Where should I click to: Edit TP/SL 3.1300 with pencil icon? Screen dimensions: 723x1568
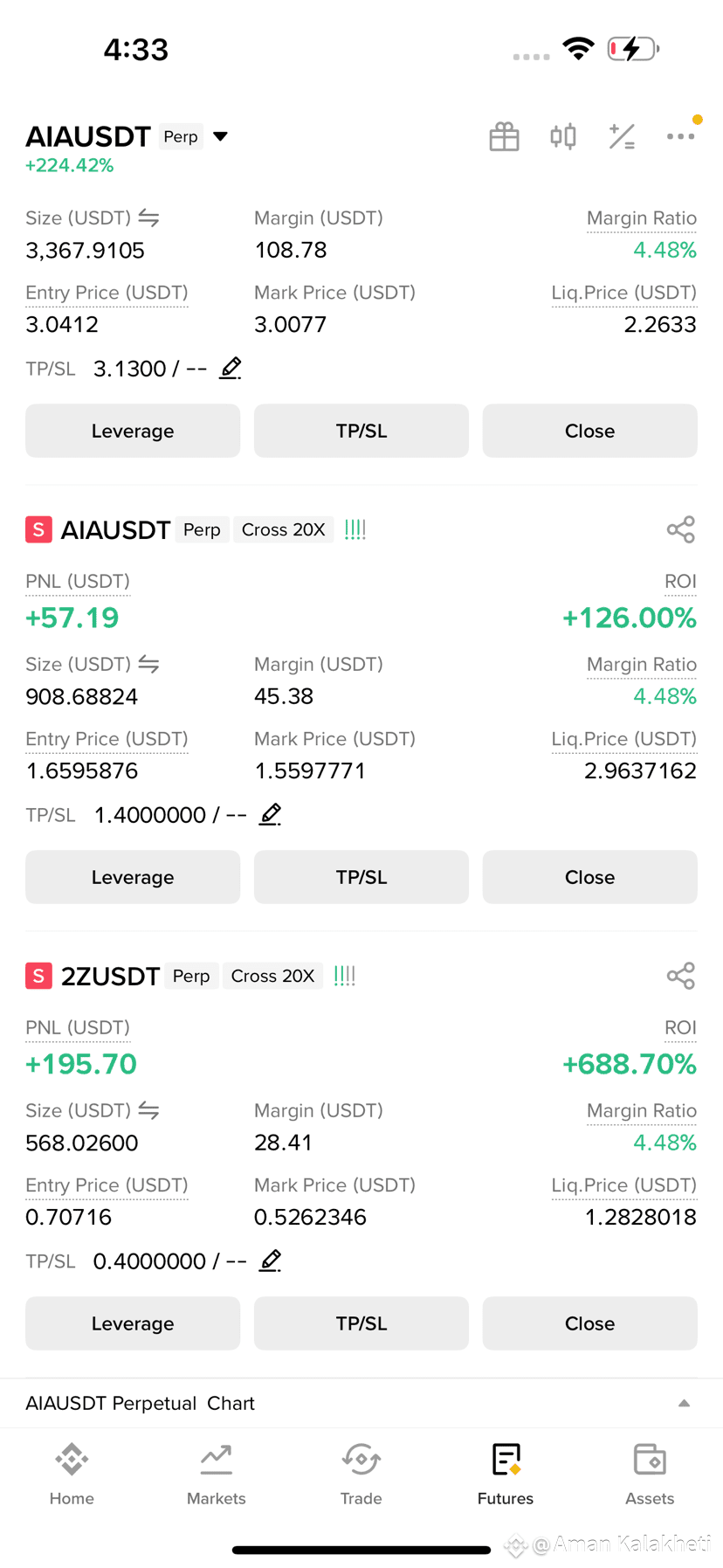click(x=231, y=368)
